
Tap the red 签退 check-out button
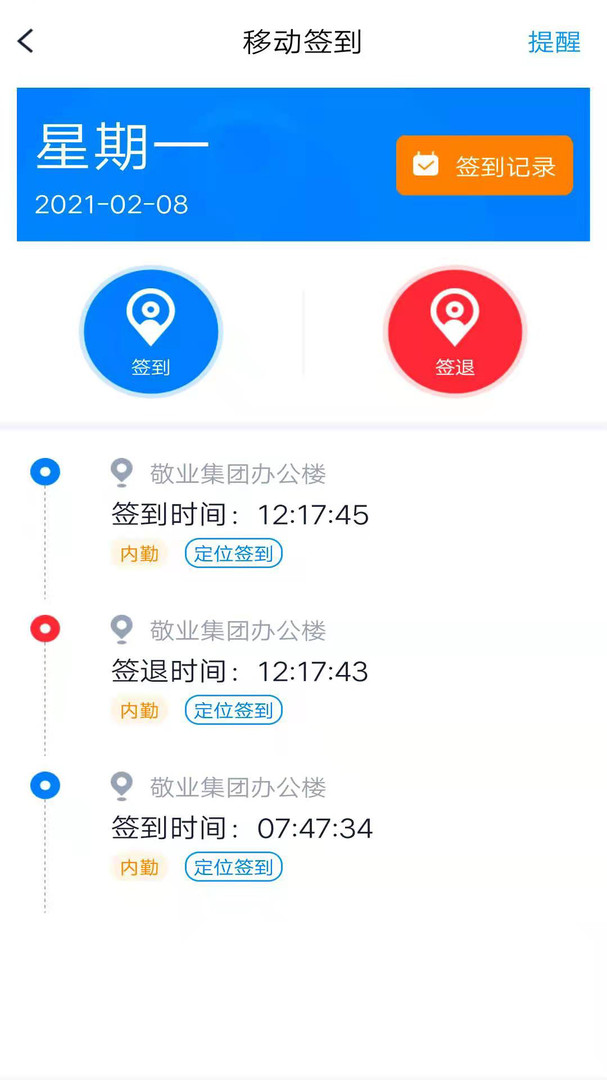click(454, 331)
